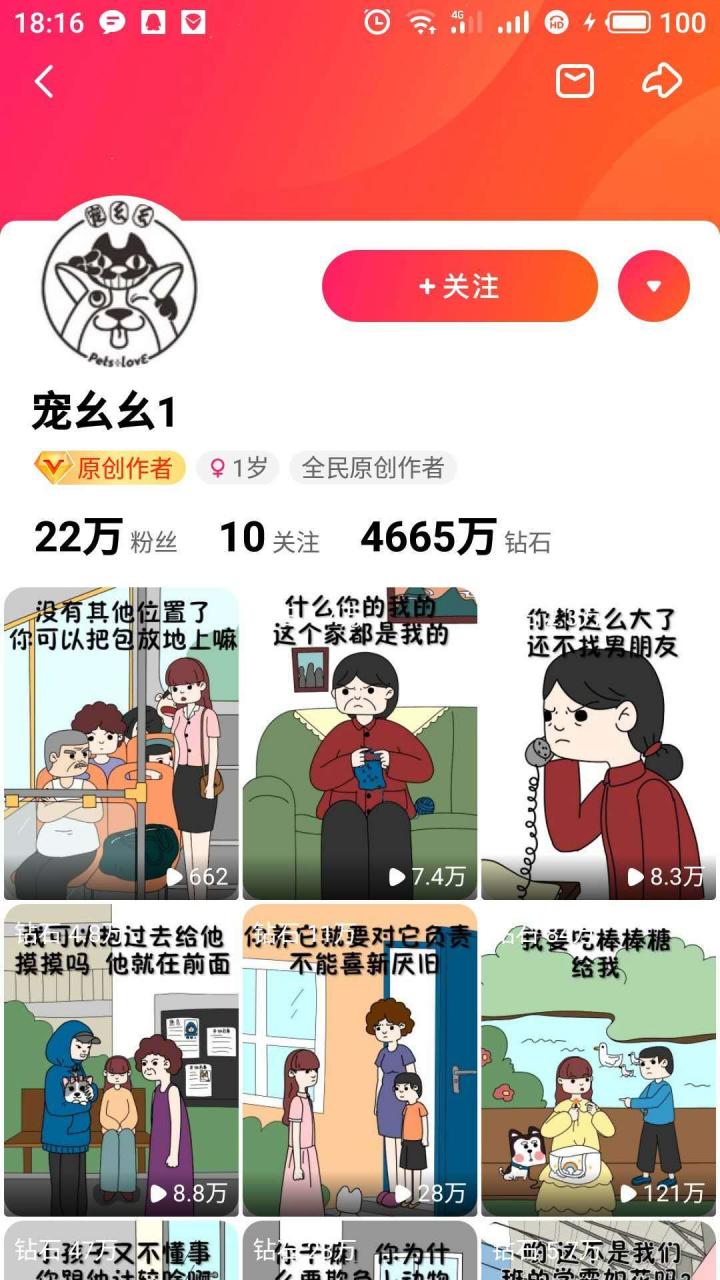This screenshot has width=720, height=1280.
Task: Play the video 没有其他位置了
Action: pos(121,743)
